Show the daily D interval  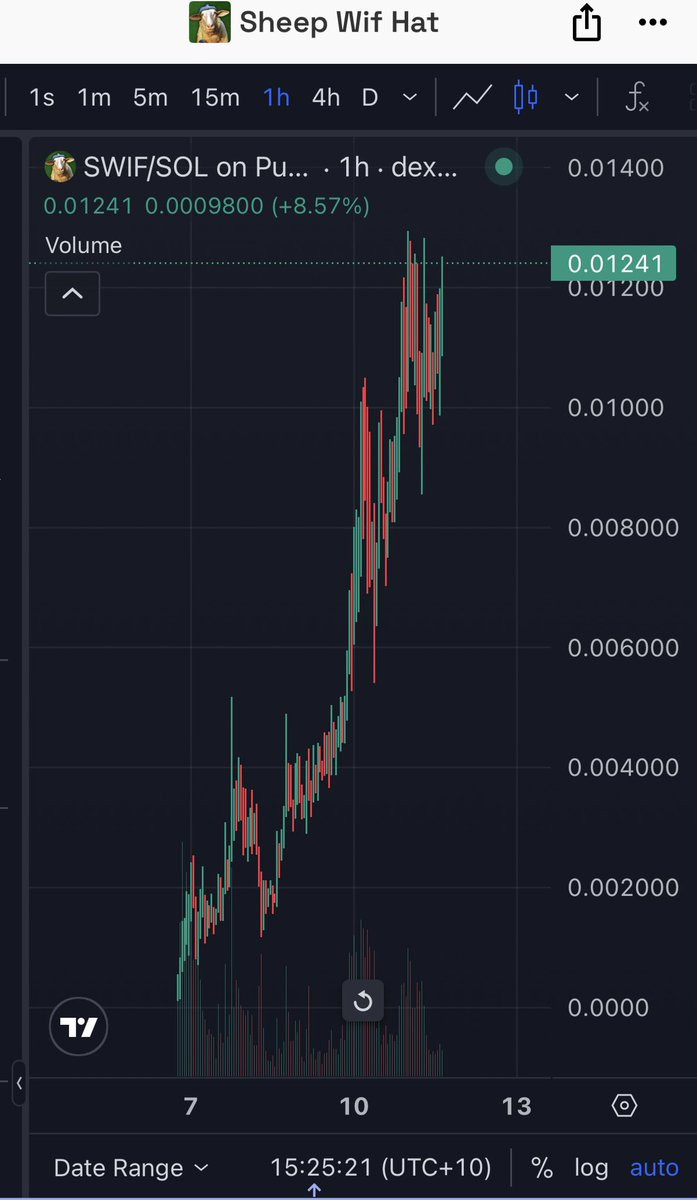pos(370,97)
